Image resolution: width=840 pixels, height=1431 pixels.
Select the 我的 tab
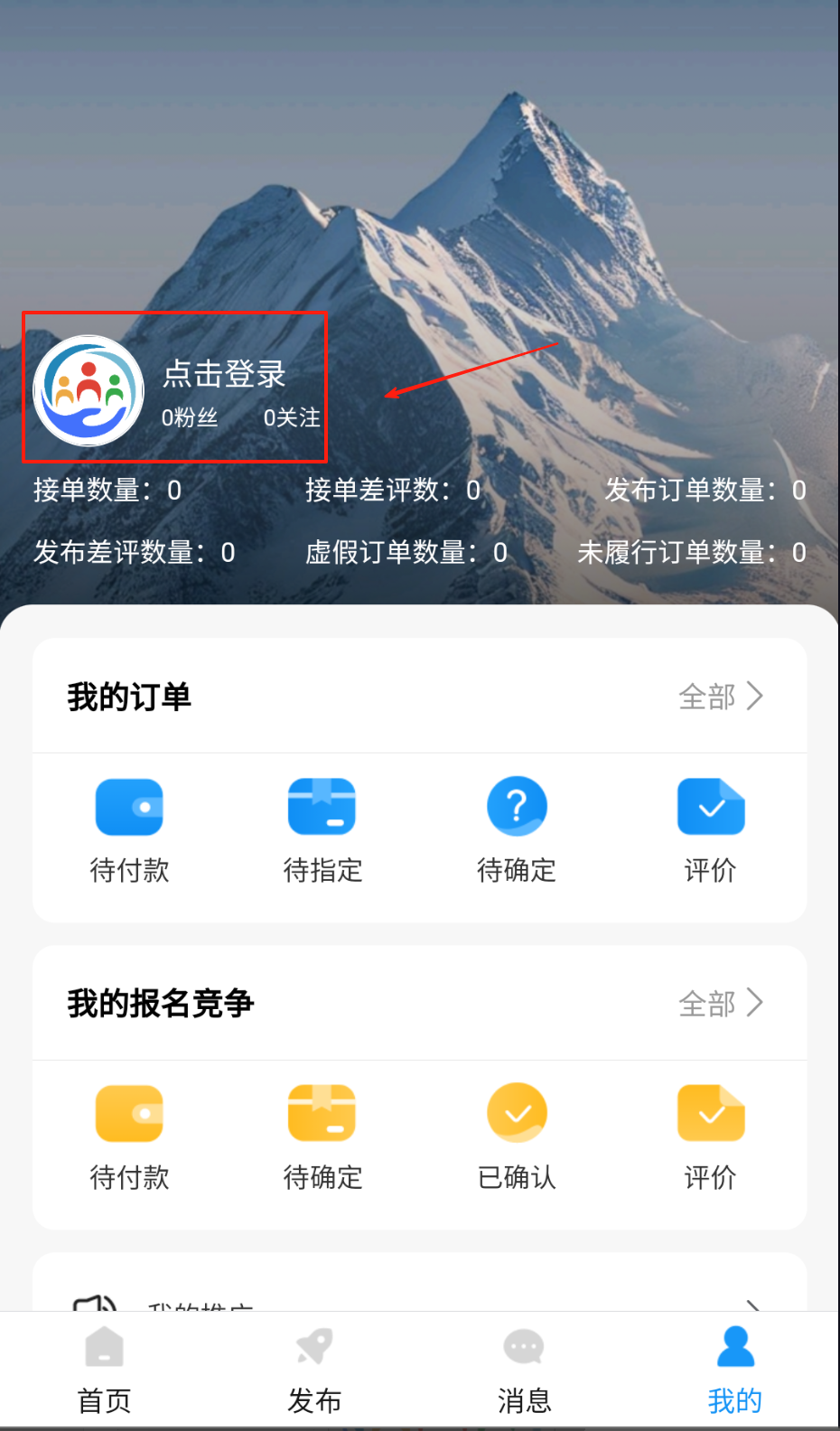[x=734, y=1370]
